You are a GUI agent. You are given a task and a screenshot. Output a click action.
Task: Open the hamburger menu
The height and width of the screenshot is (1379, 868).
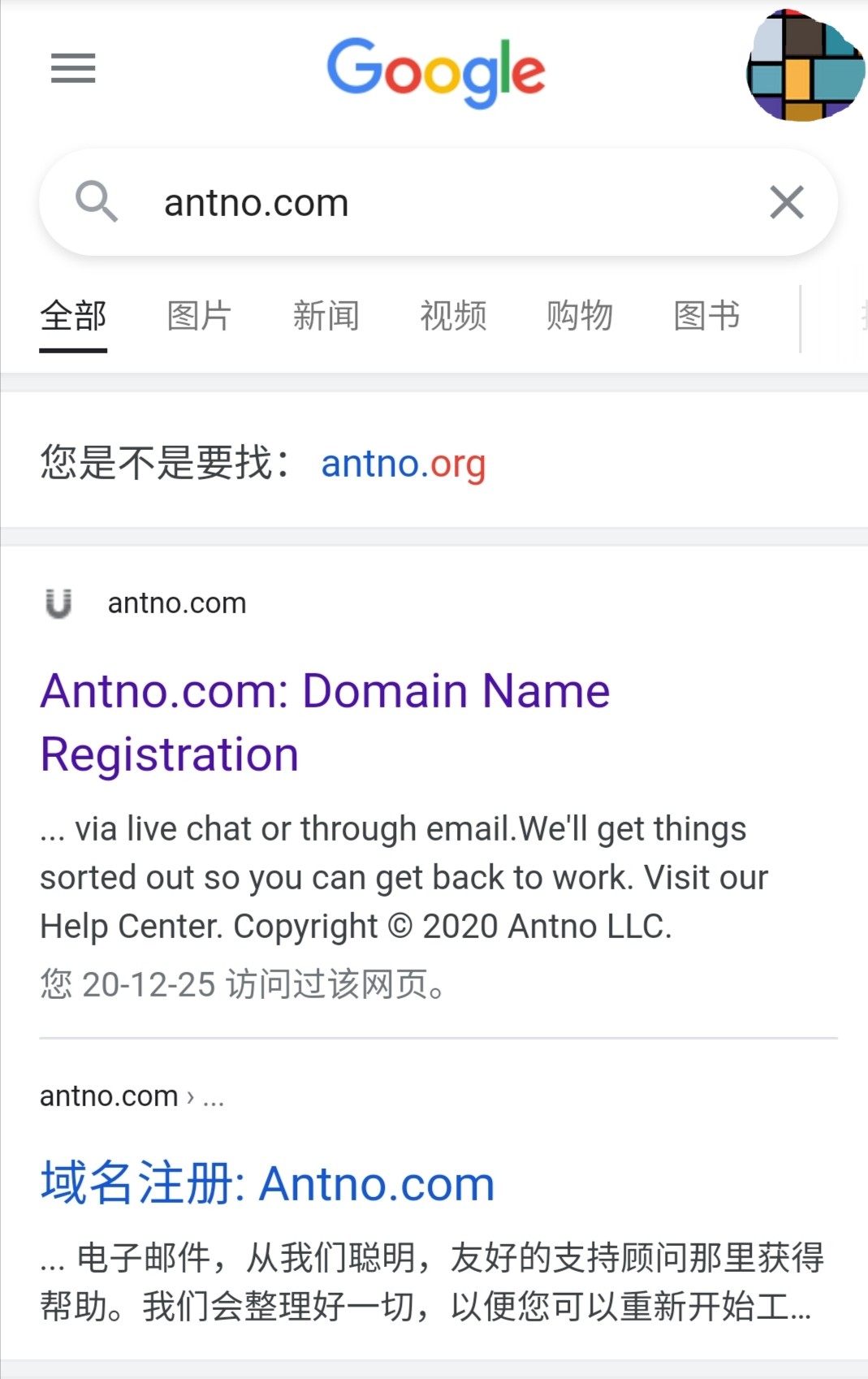(73, 68)
